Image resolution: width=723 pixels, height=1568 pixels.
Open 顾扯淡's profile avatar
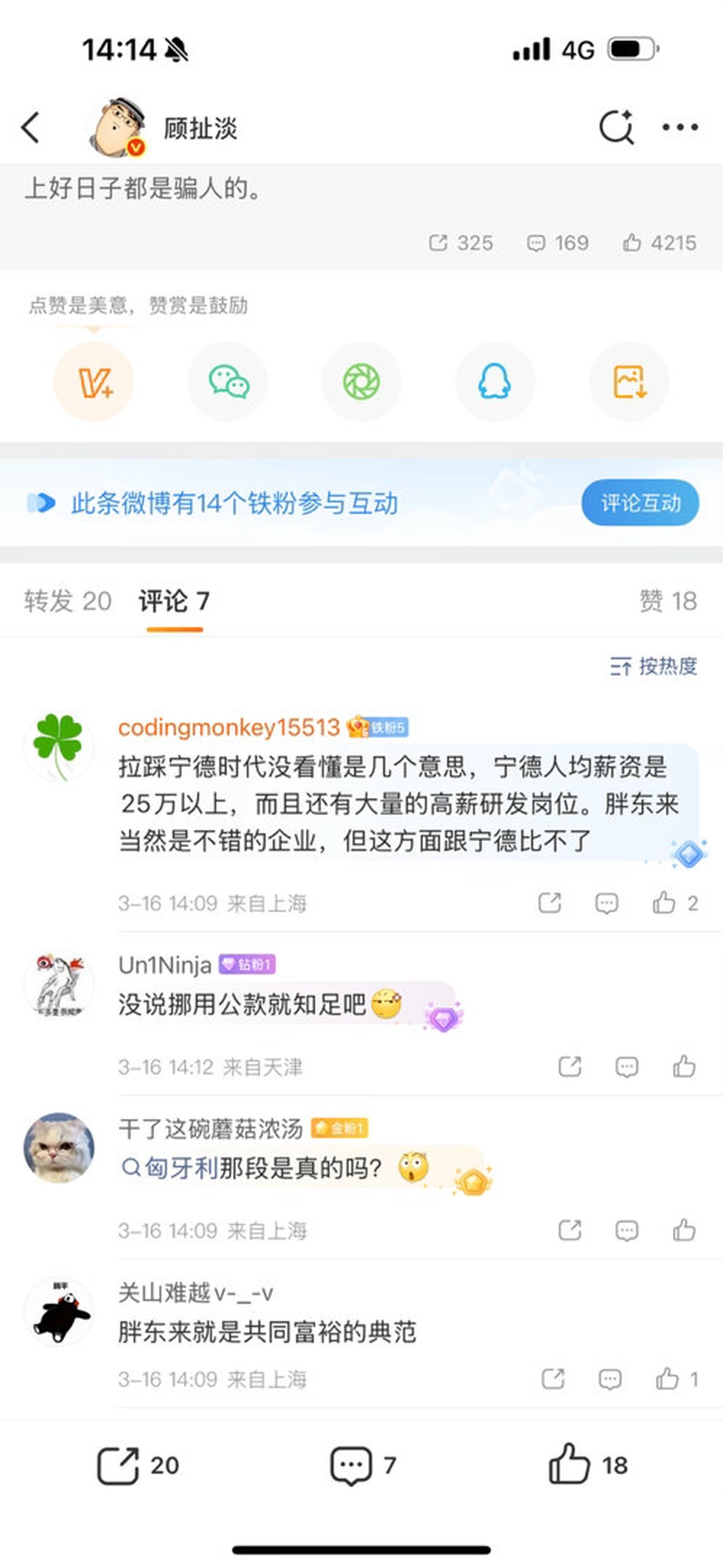coord(117,128)
